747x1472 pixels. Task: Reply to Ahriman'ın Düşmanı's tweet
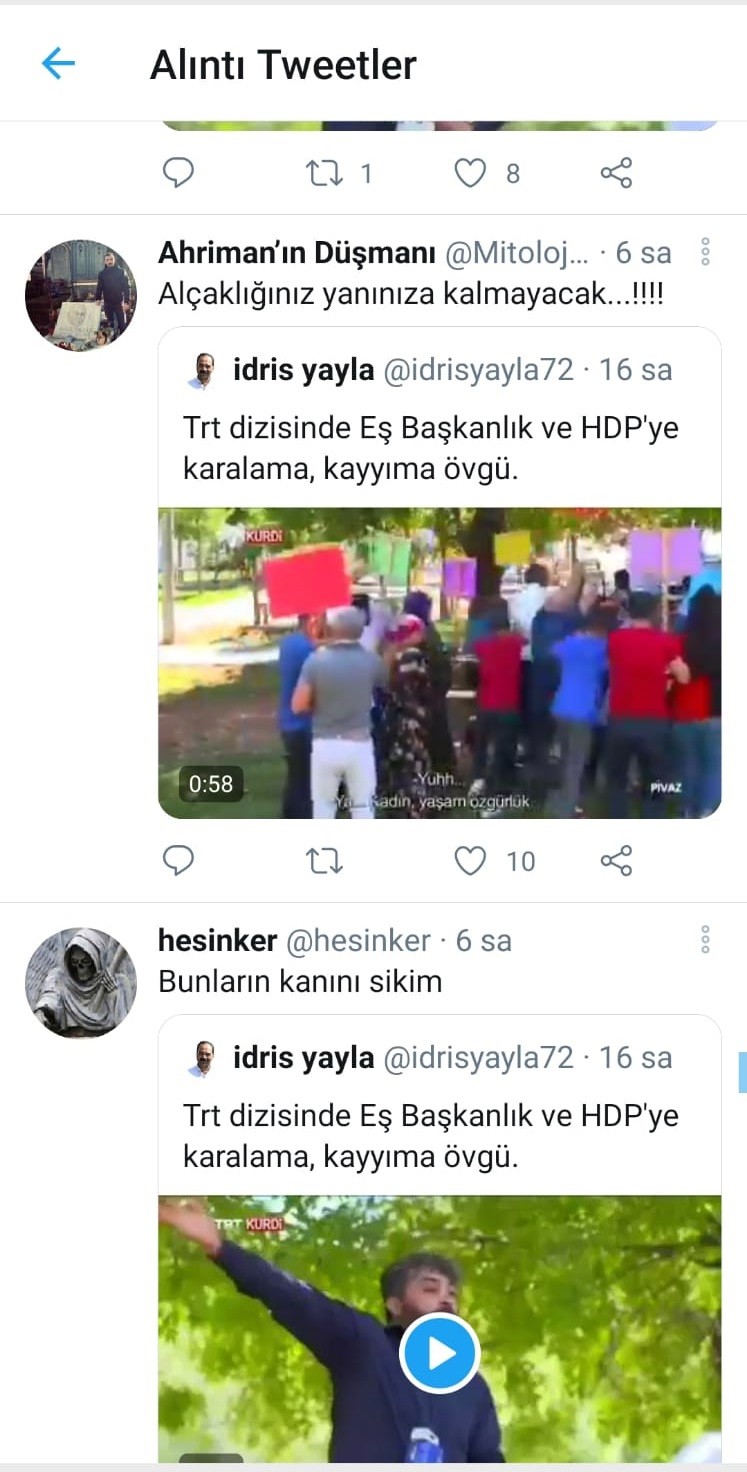tap(178, 860)
